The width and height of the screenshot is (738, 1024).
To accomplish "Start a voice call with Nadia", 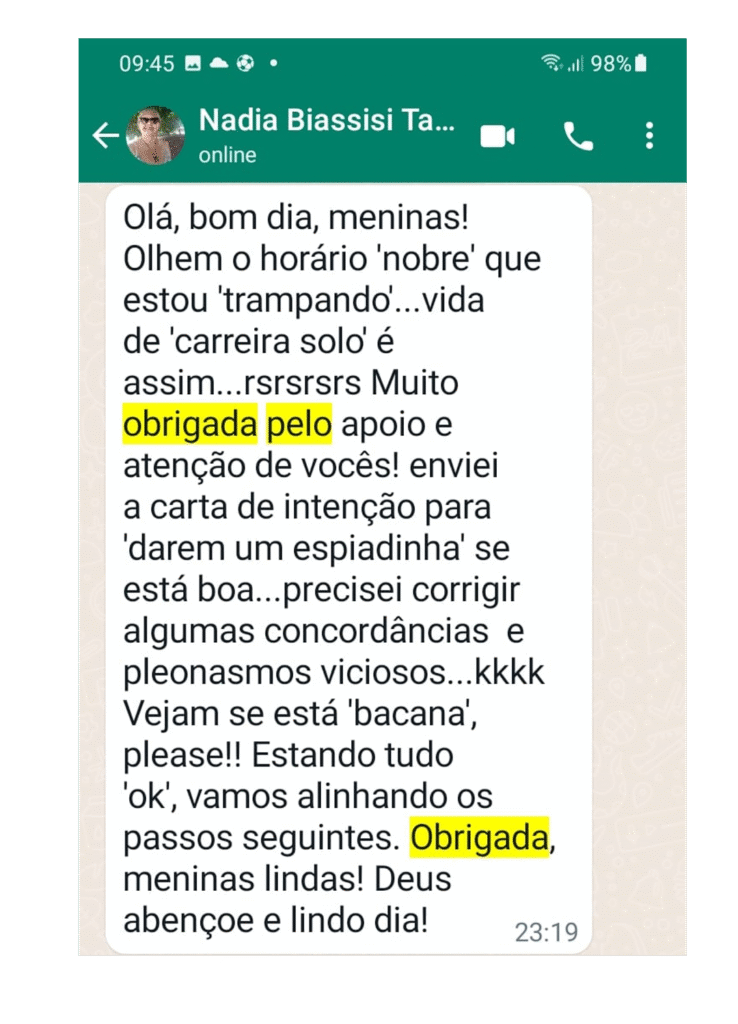I will (577, 135).
